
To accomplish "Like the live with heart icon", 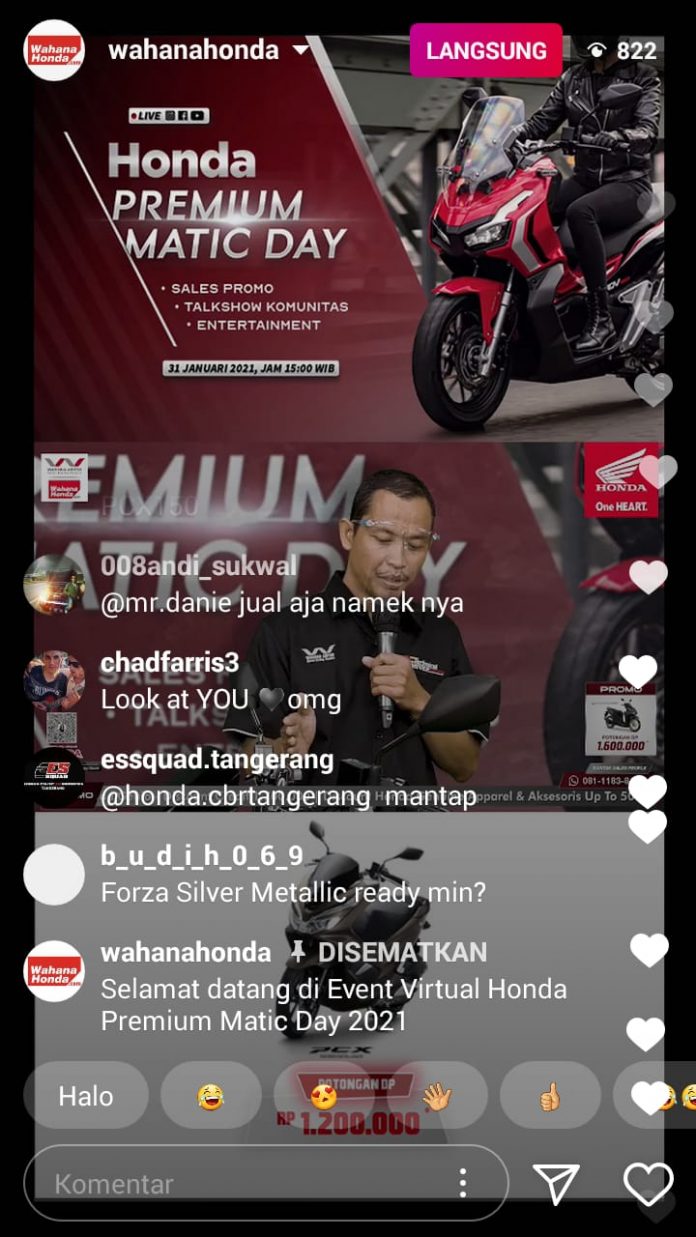I will pyautogui.click(x=648, y=1184).
